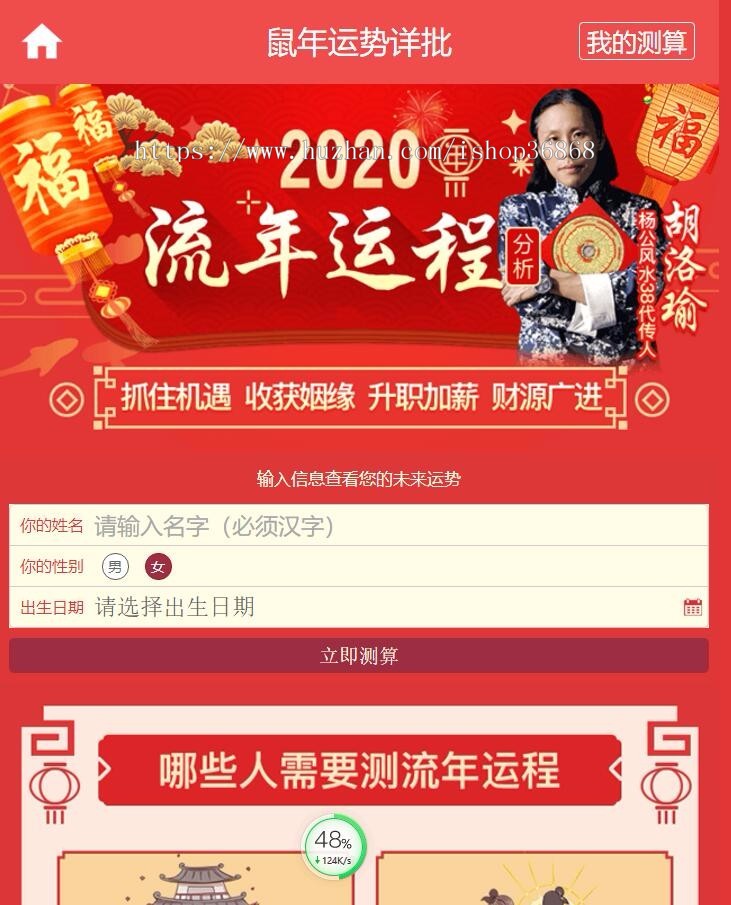Select male gender option 男

(115, 567)
